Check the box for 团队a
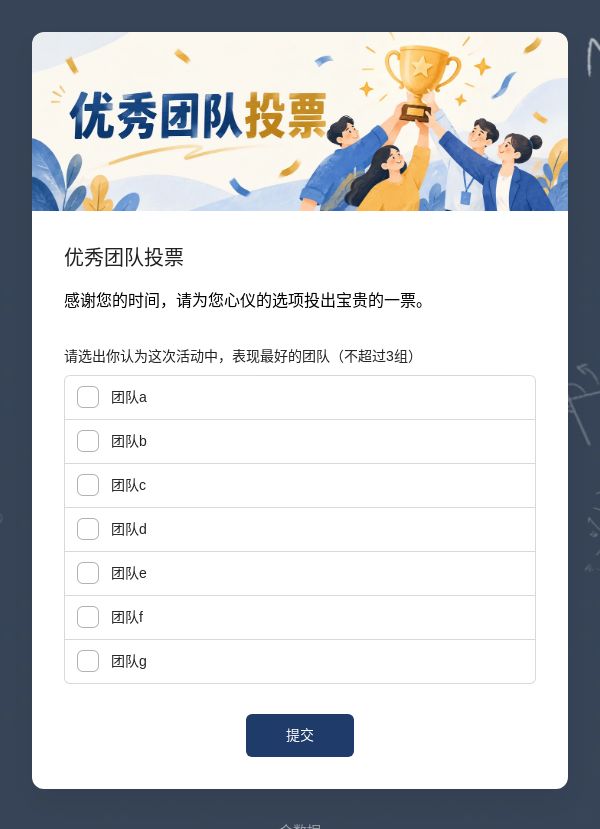 pos(88,397)
